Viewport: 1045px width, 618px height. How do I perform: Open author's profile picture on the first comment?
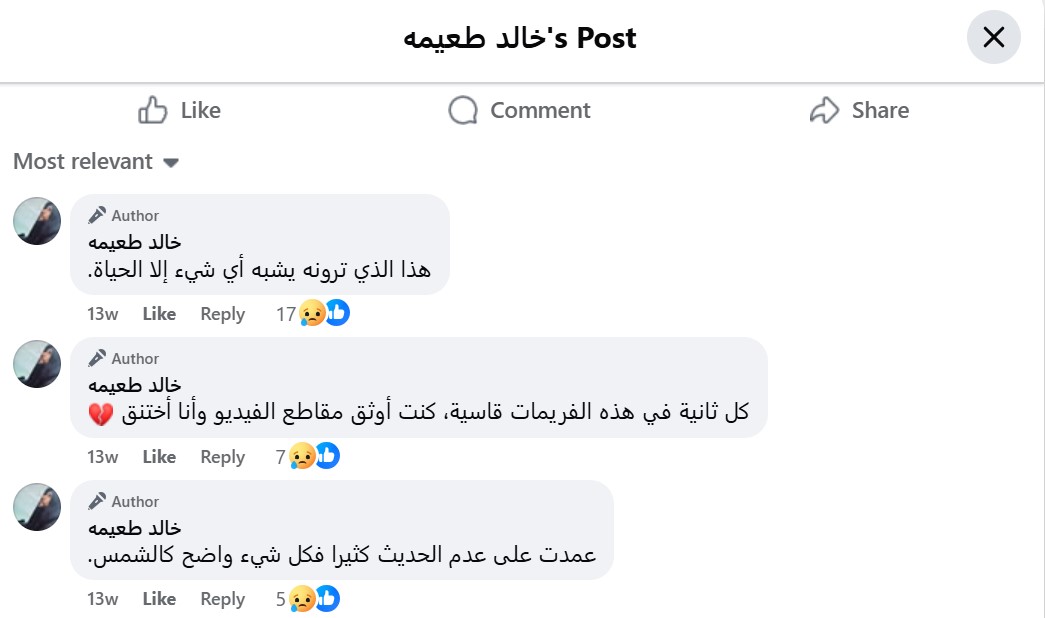[x=37, y=220]
